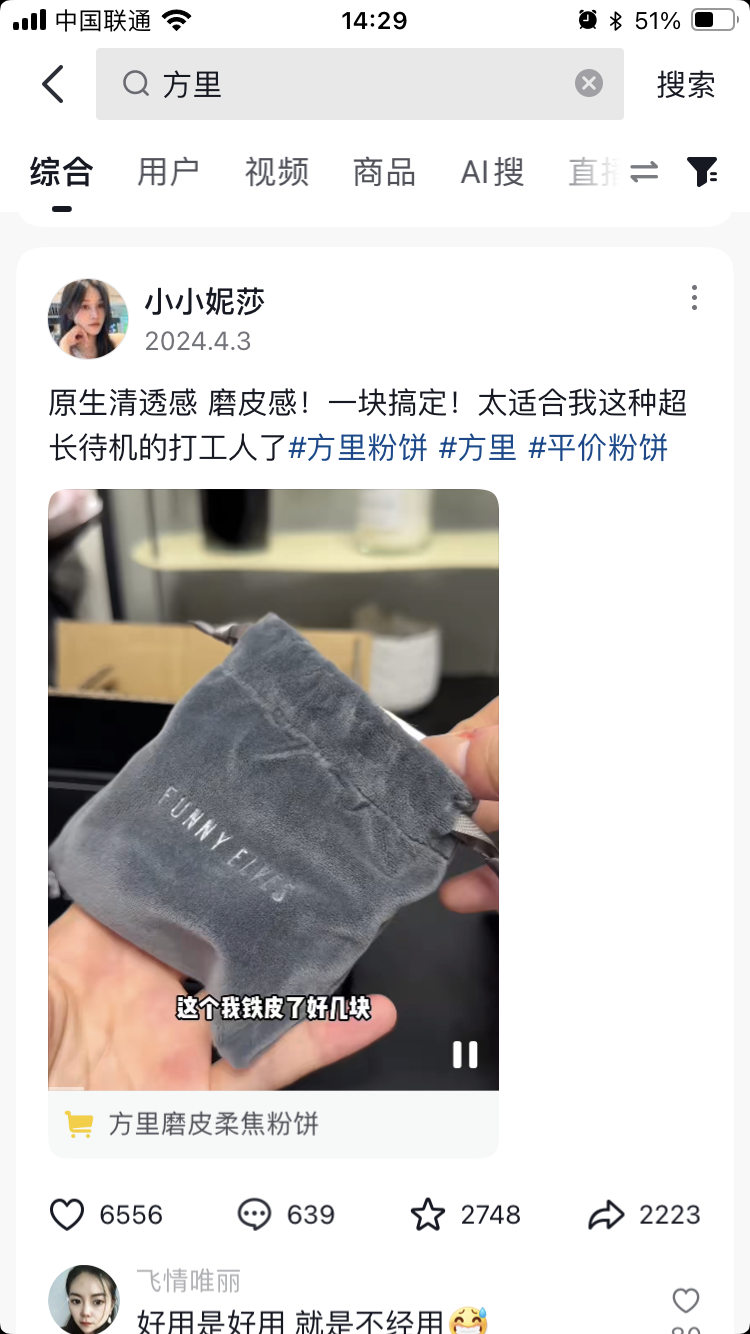Share the post via the arrow icon
This screenshot has height=1334, width=750.
[606, 1215]
